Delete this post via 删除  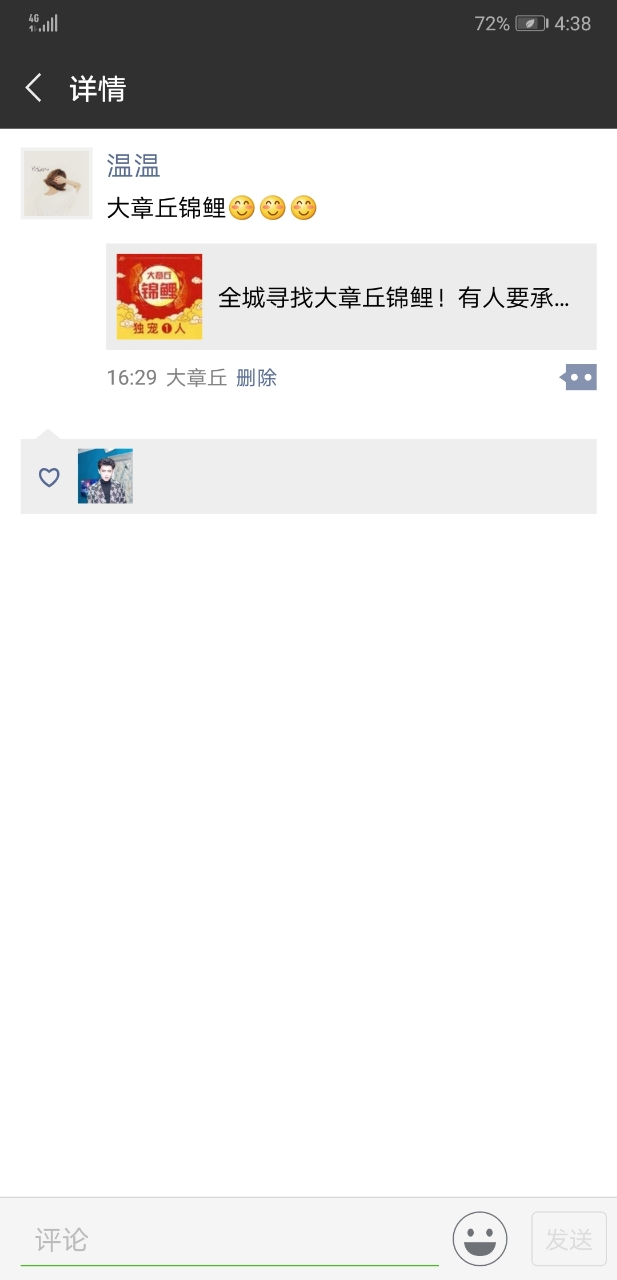tap(256, 378)
